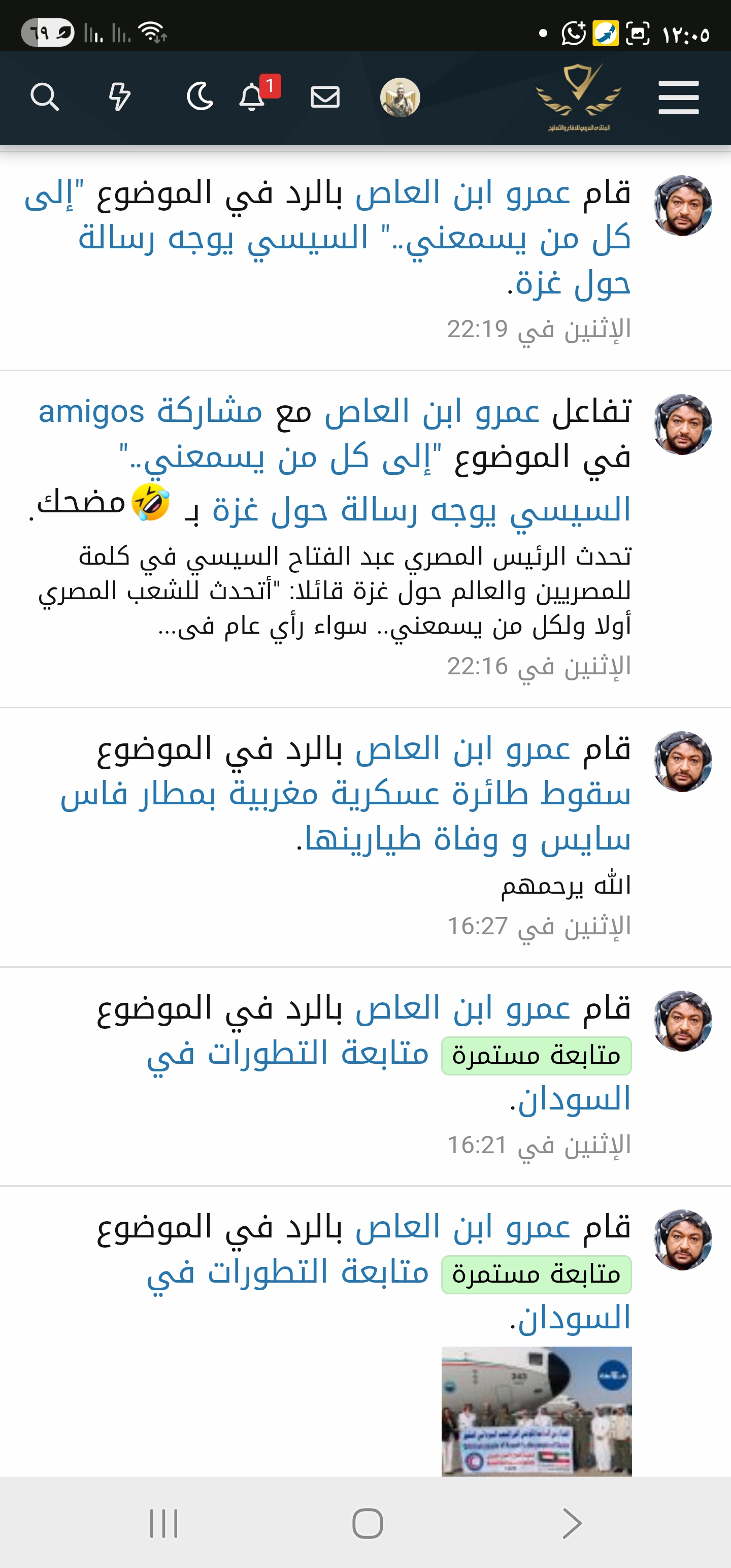Go back using the system back button

click(571, 1523)
